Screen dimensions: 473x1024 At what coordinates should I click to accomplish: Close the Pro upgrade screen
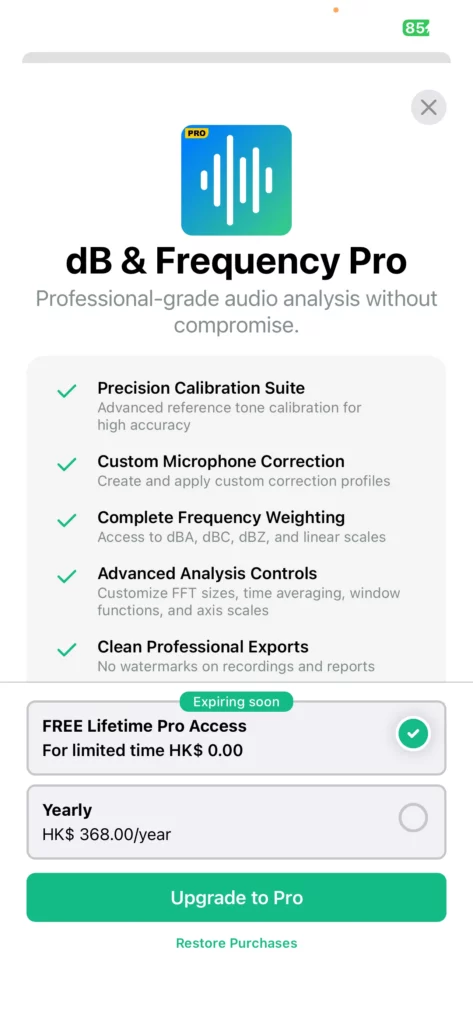[429, 107]
